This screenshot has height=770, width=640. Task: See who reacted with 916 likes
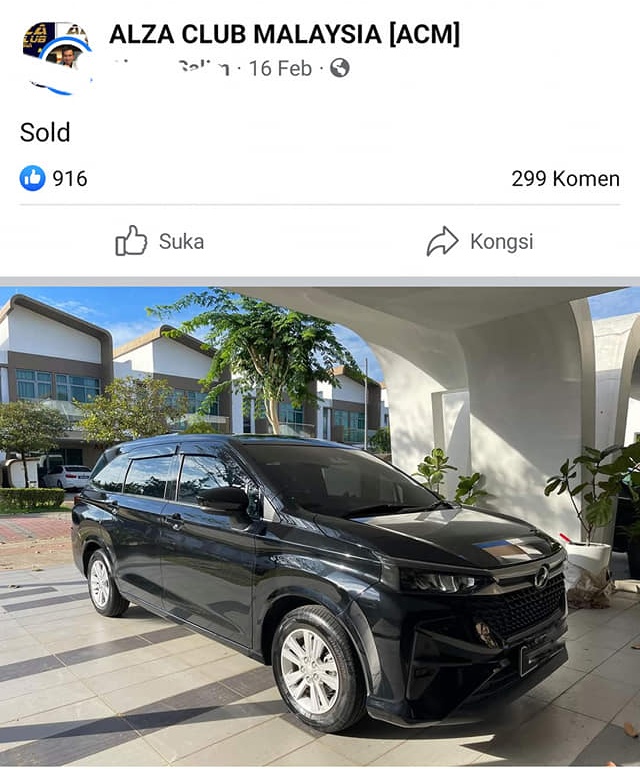pyautogui.click(x=55, y=179)
